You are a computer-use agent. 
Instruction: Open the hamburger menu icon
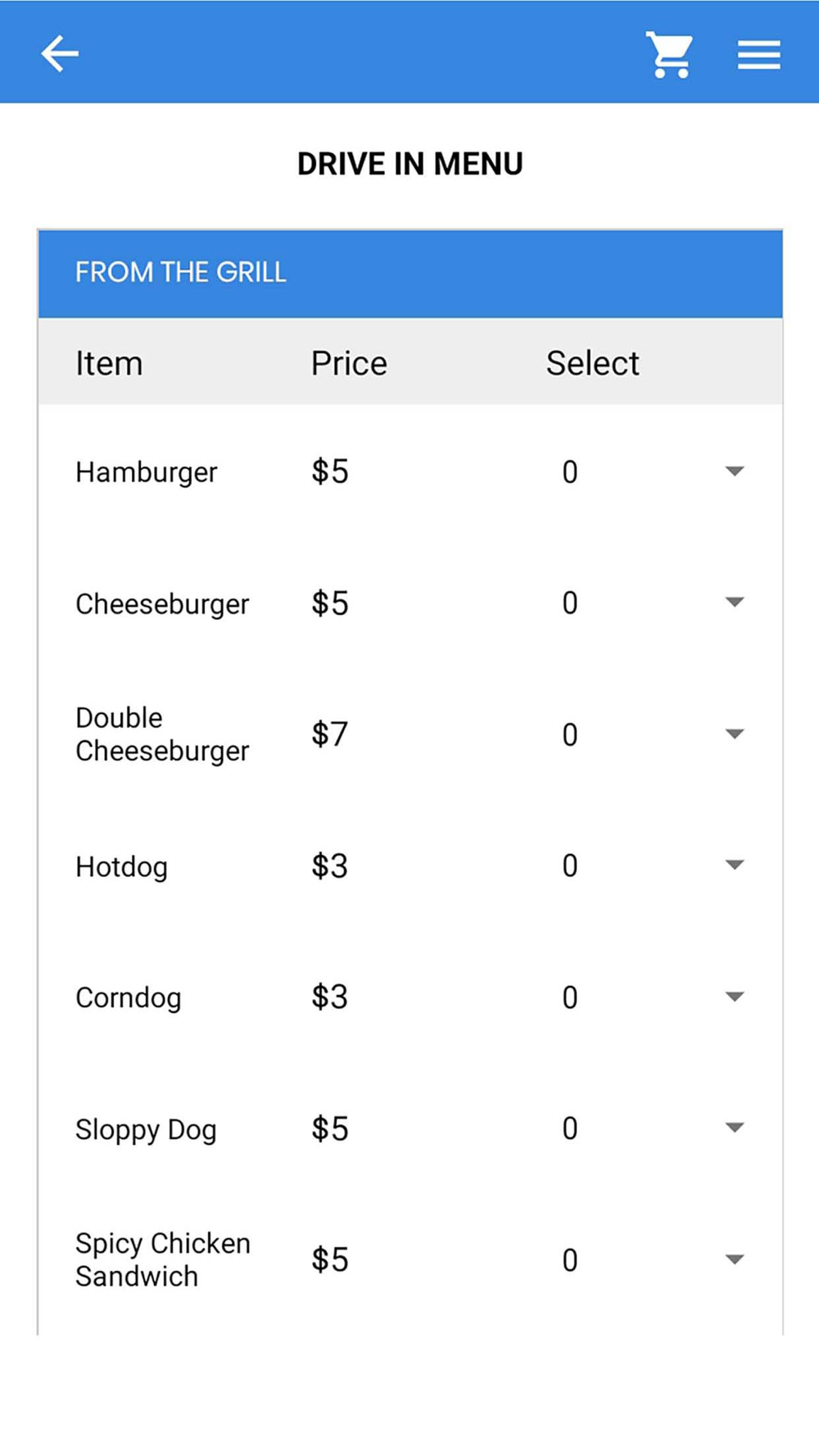click(758, 55)
